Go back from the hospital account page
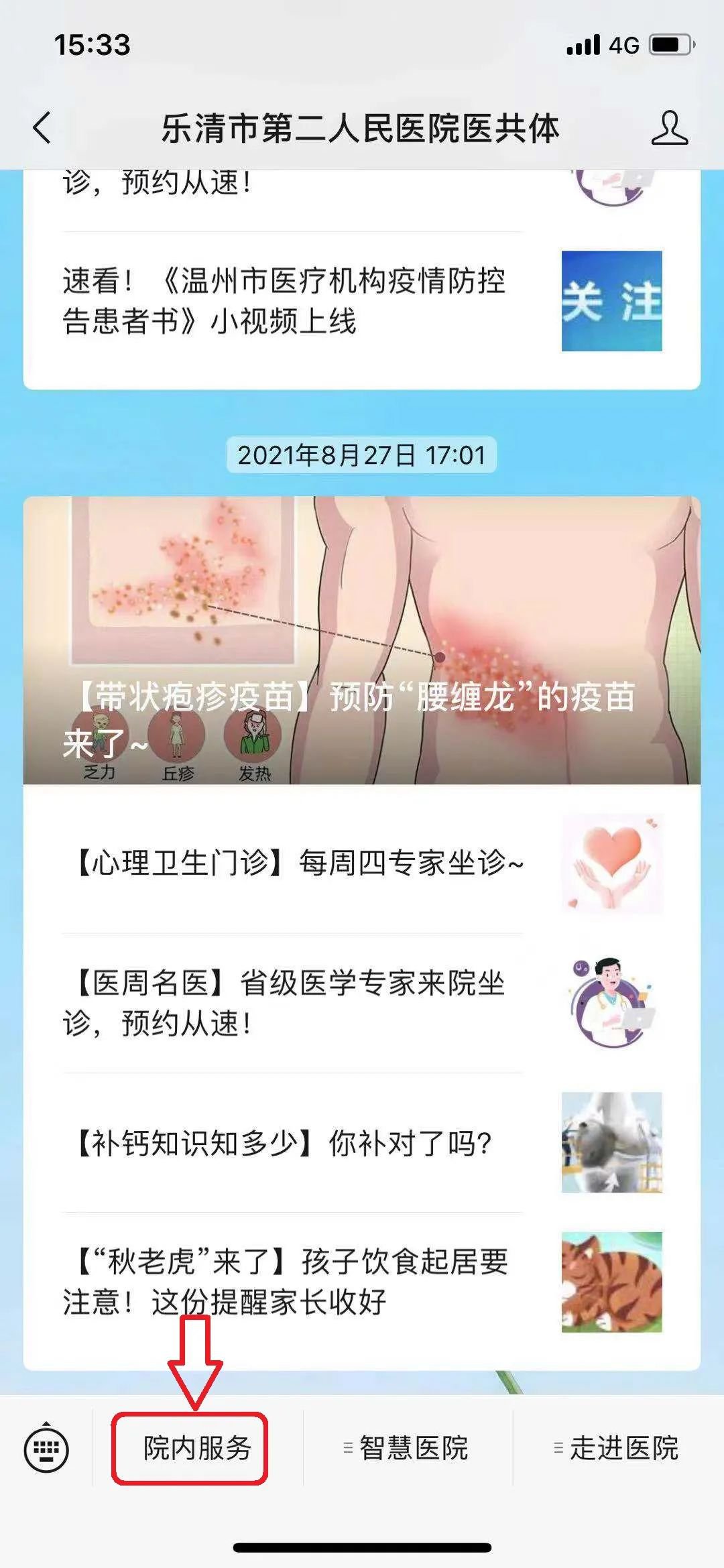 coord(42,127)
